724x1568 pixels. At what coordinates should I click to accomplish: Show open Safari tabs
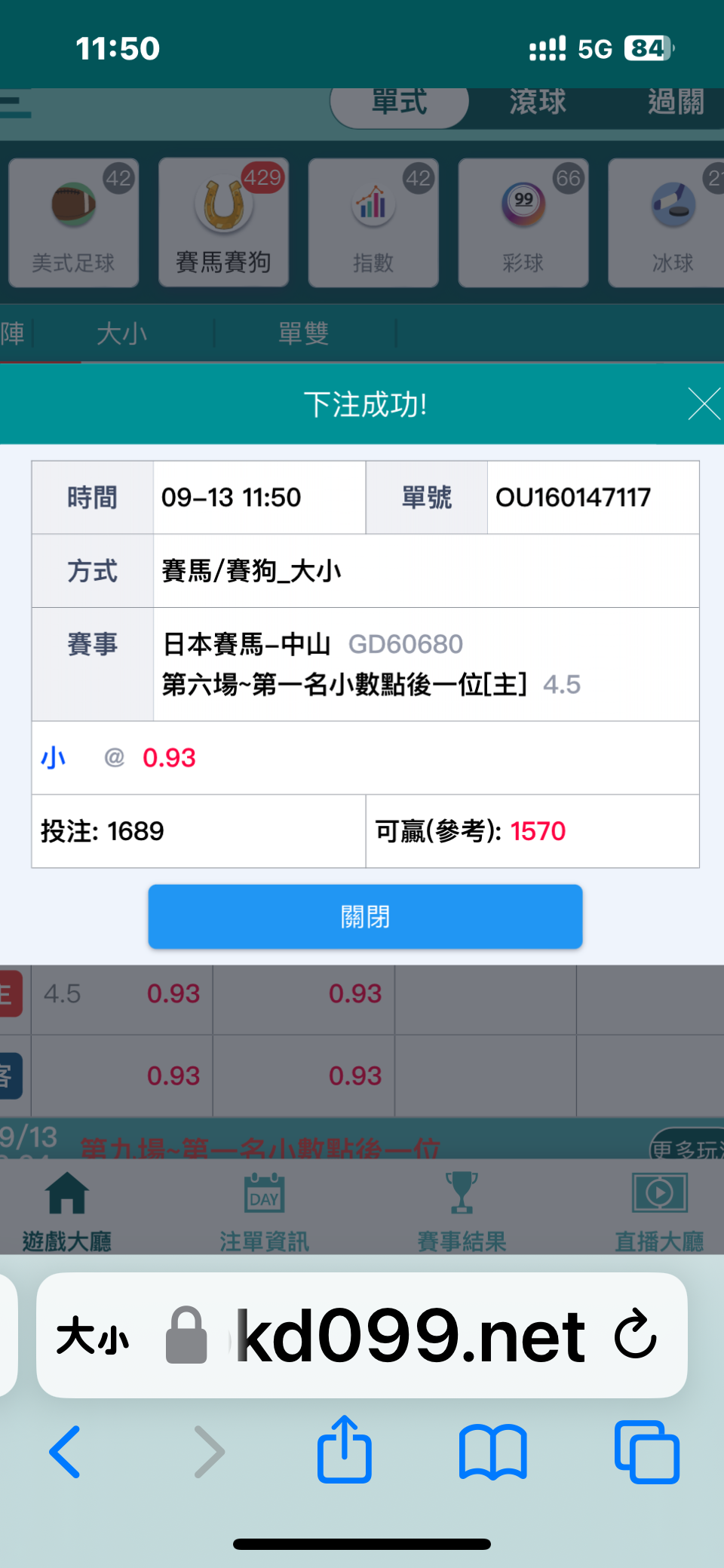coord(646,1452)
